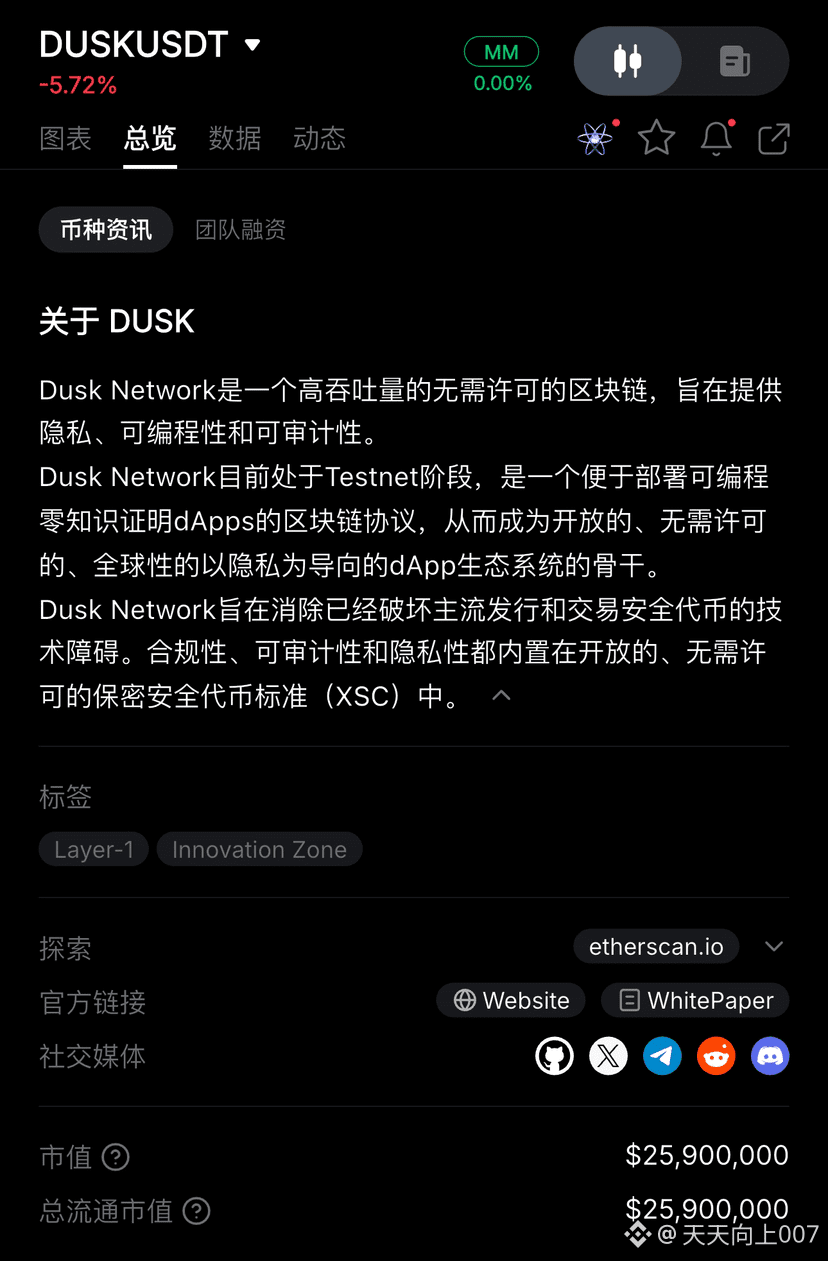Open the atom-shaped AI assistant icon
The image size is (828, 1261).
pos(595,139)
